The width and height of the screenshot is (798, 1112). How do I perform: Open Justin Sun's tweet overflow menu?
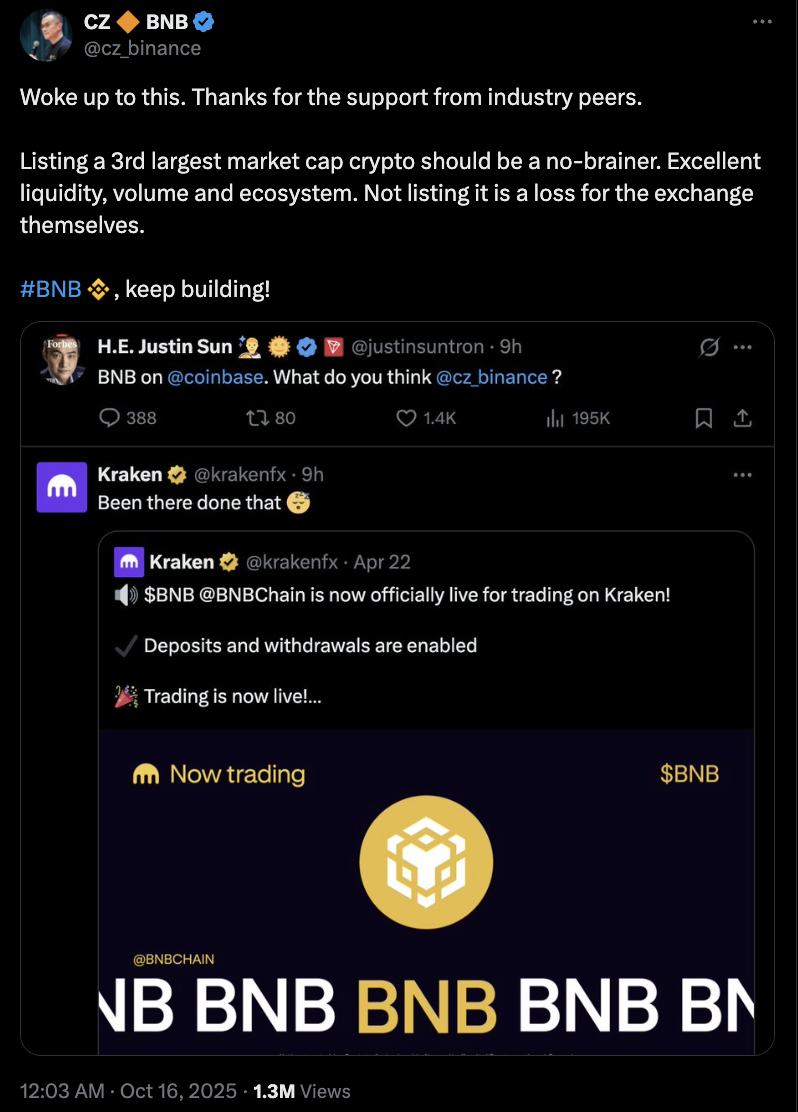742,347
